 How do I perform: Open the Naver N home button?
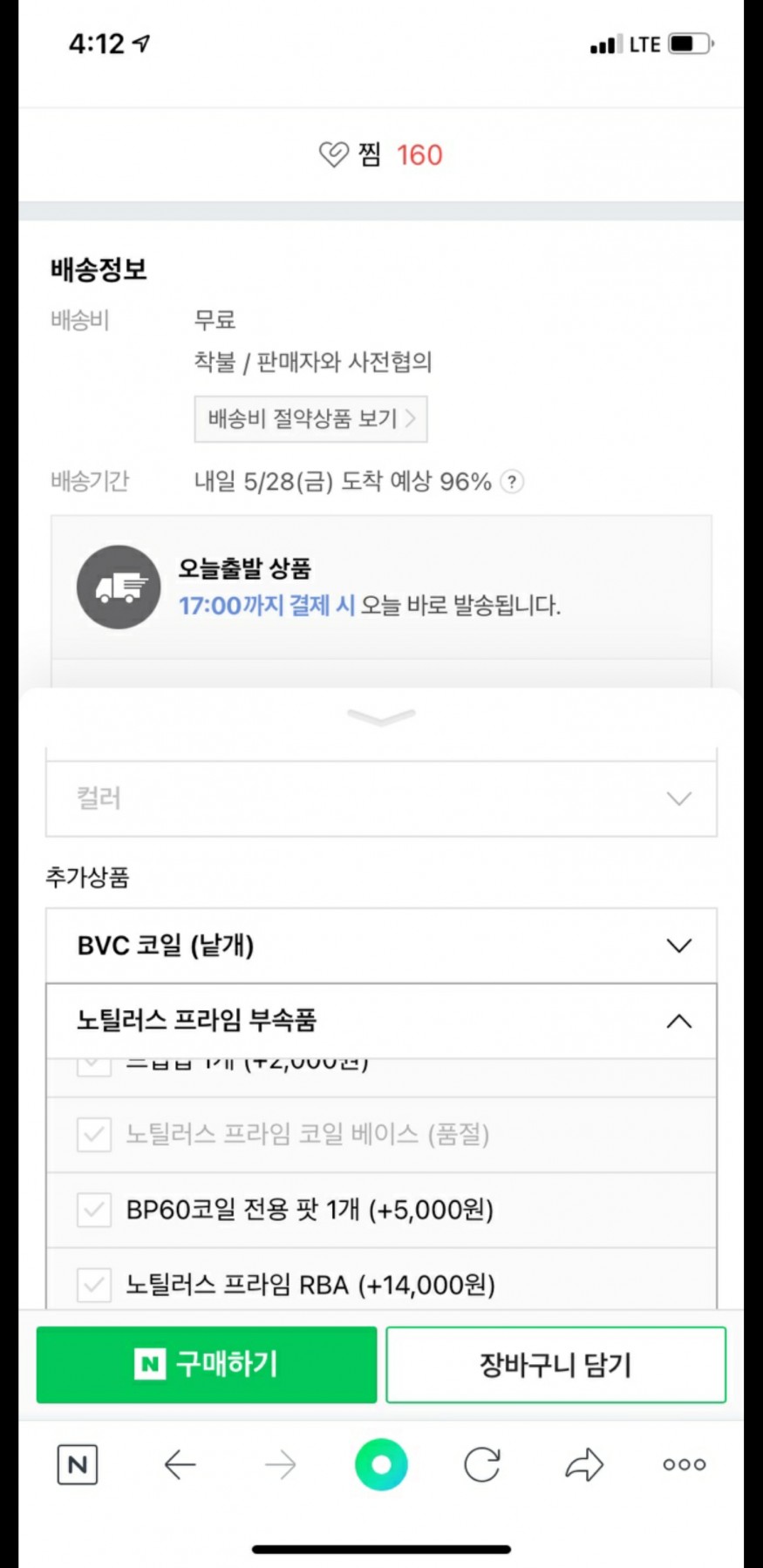pos(77,1464)
